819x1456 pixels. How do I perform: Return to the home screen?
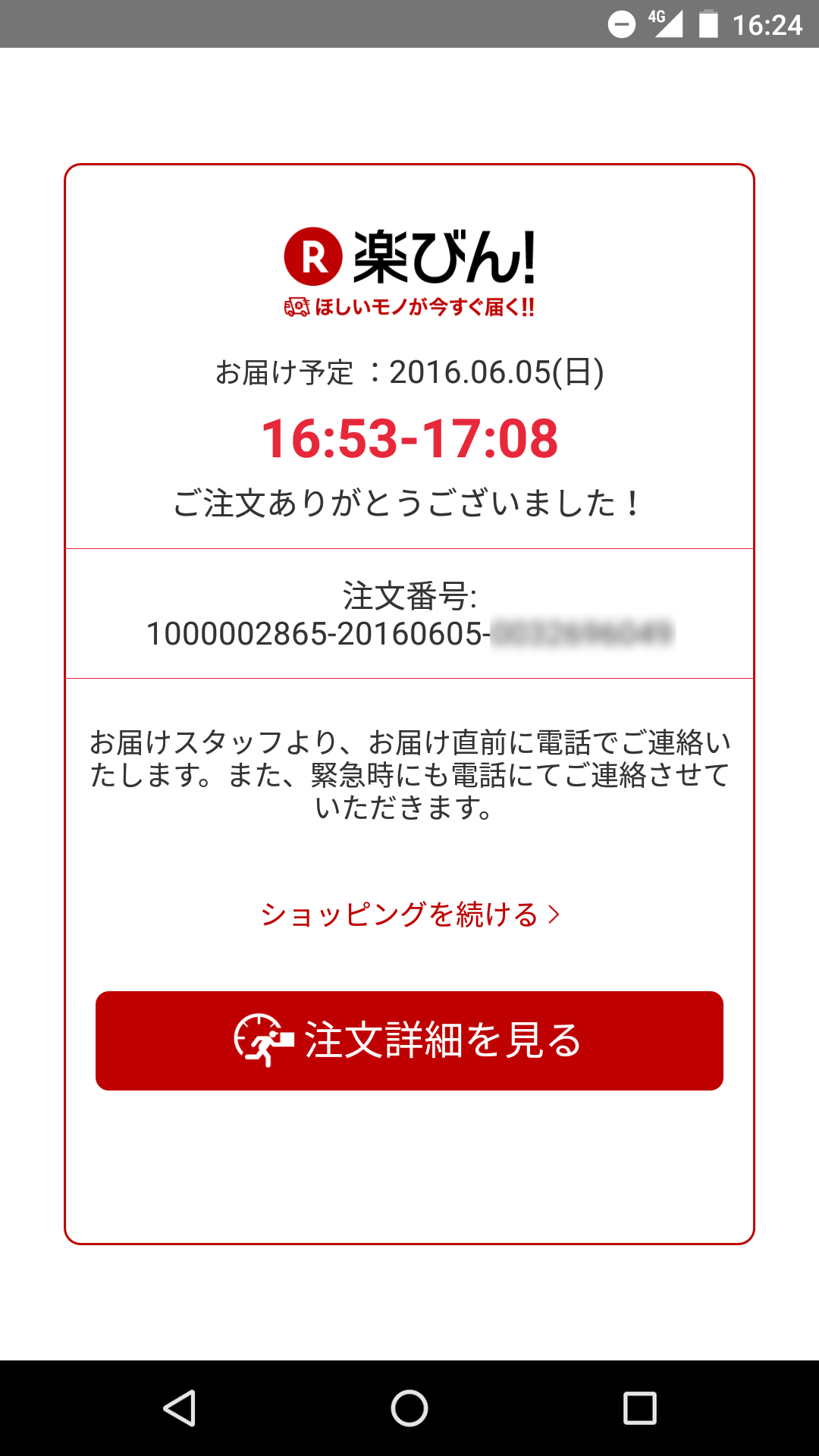click(x=409, y=1408)
